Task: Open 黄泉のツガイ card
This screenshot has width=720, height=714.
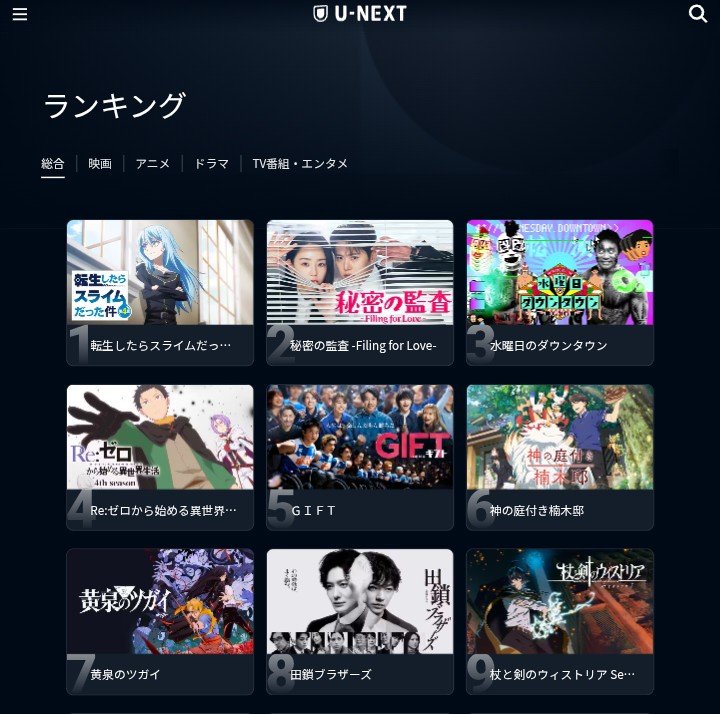Action: 160,622
